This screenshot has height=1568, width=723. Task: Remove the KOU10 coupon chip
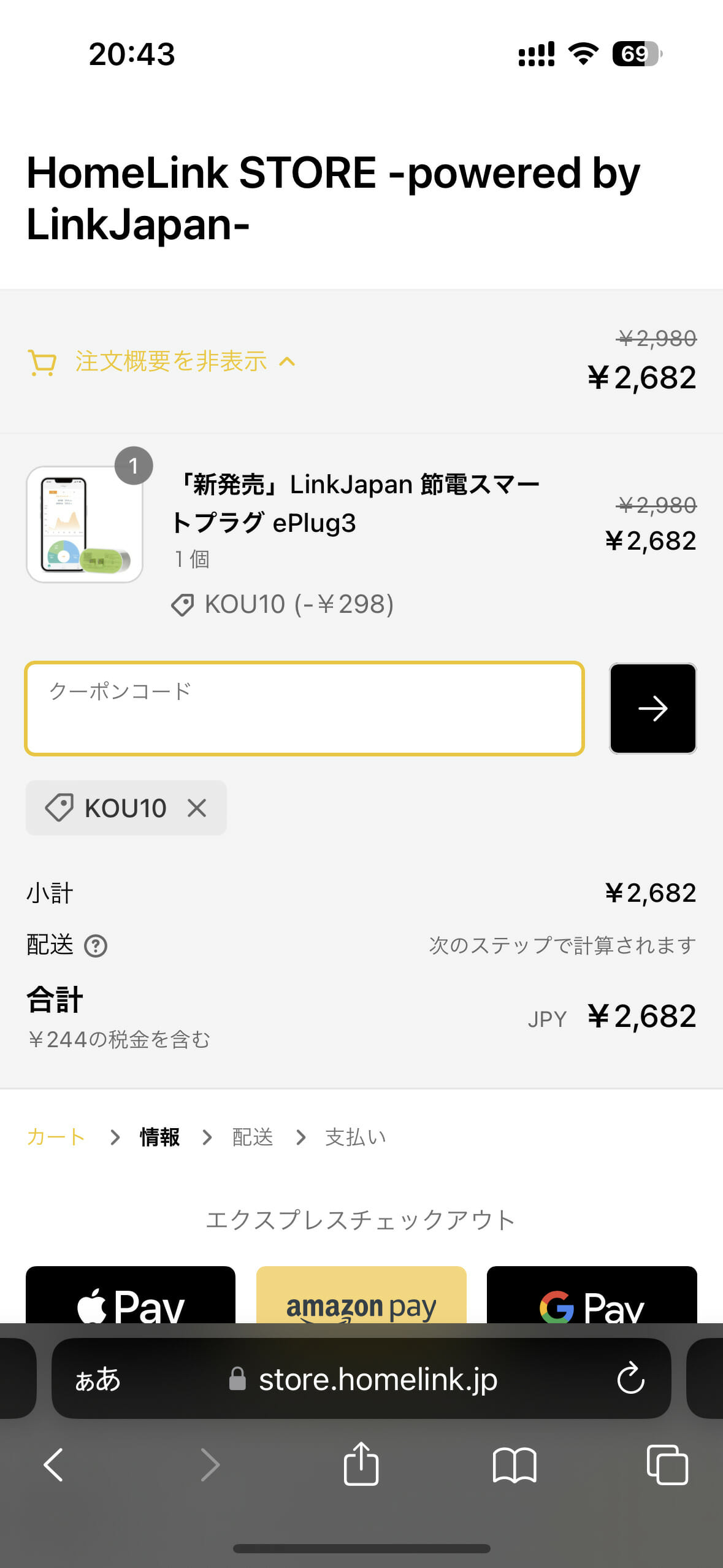tap(197, 808)
